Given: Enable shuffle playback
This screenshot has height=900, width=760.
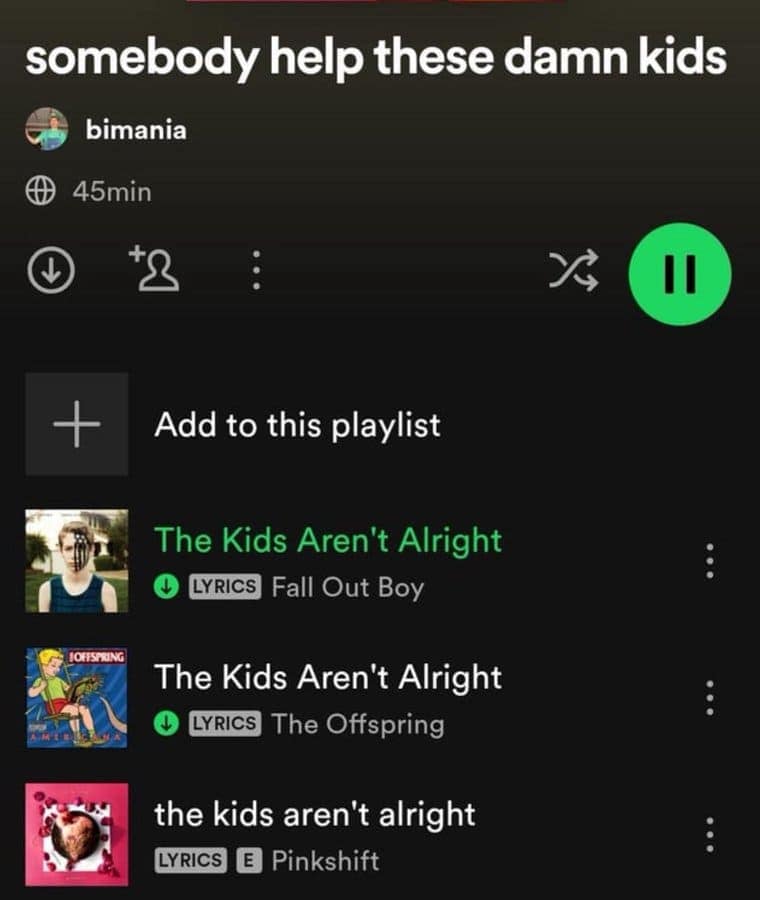Looking at the screenshot, I should pos(574,270).
